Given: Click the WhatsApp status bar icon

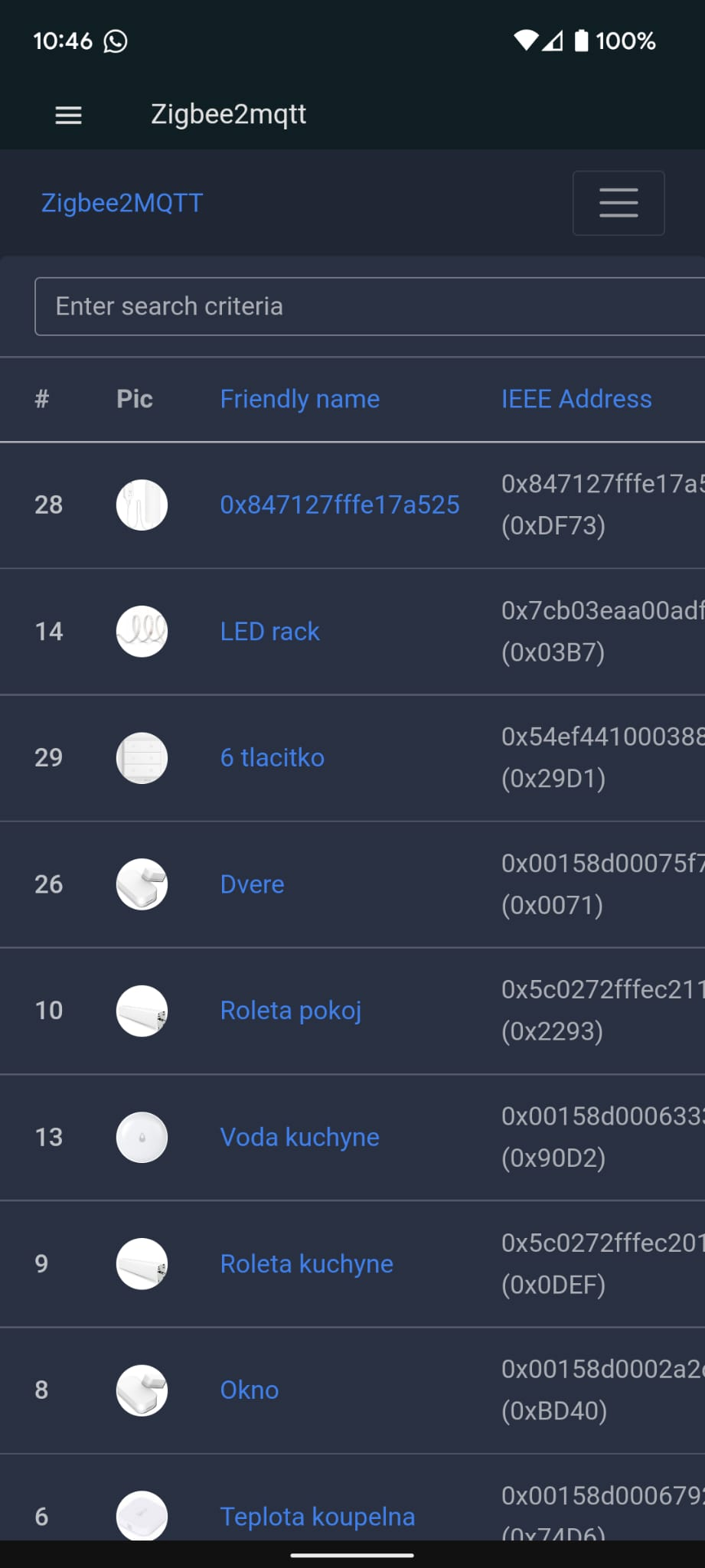Looking at the screenshot, I should [x=115, y=41].
